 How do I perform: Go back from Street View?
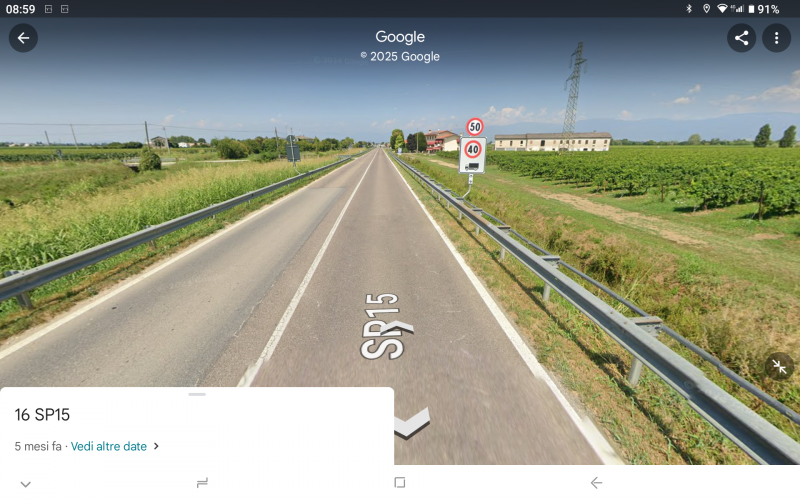[23, 38]
